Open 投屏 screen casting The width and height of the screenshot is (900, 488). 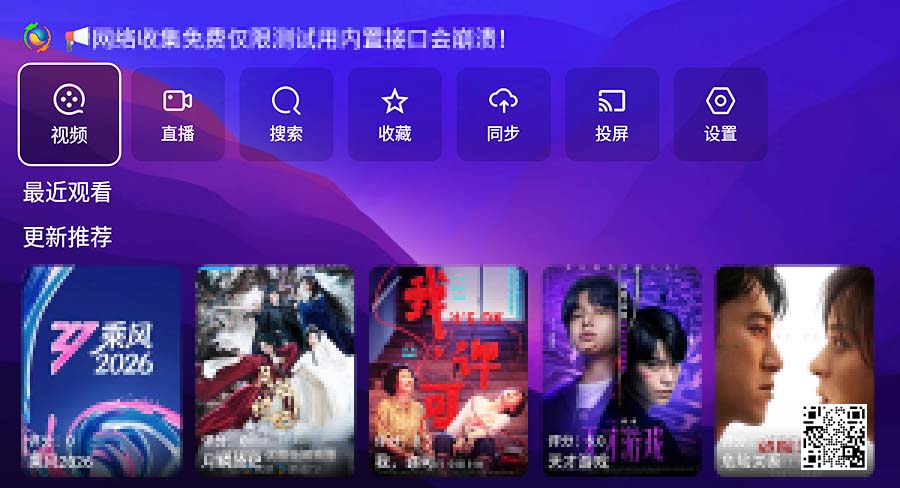[x=612, y=114]
